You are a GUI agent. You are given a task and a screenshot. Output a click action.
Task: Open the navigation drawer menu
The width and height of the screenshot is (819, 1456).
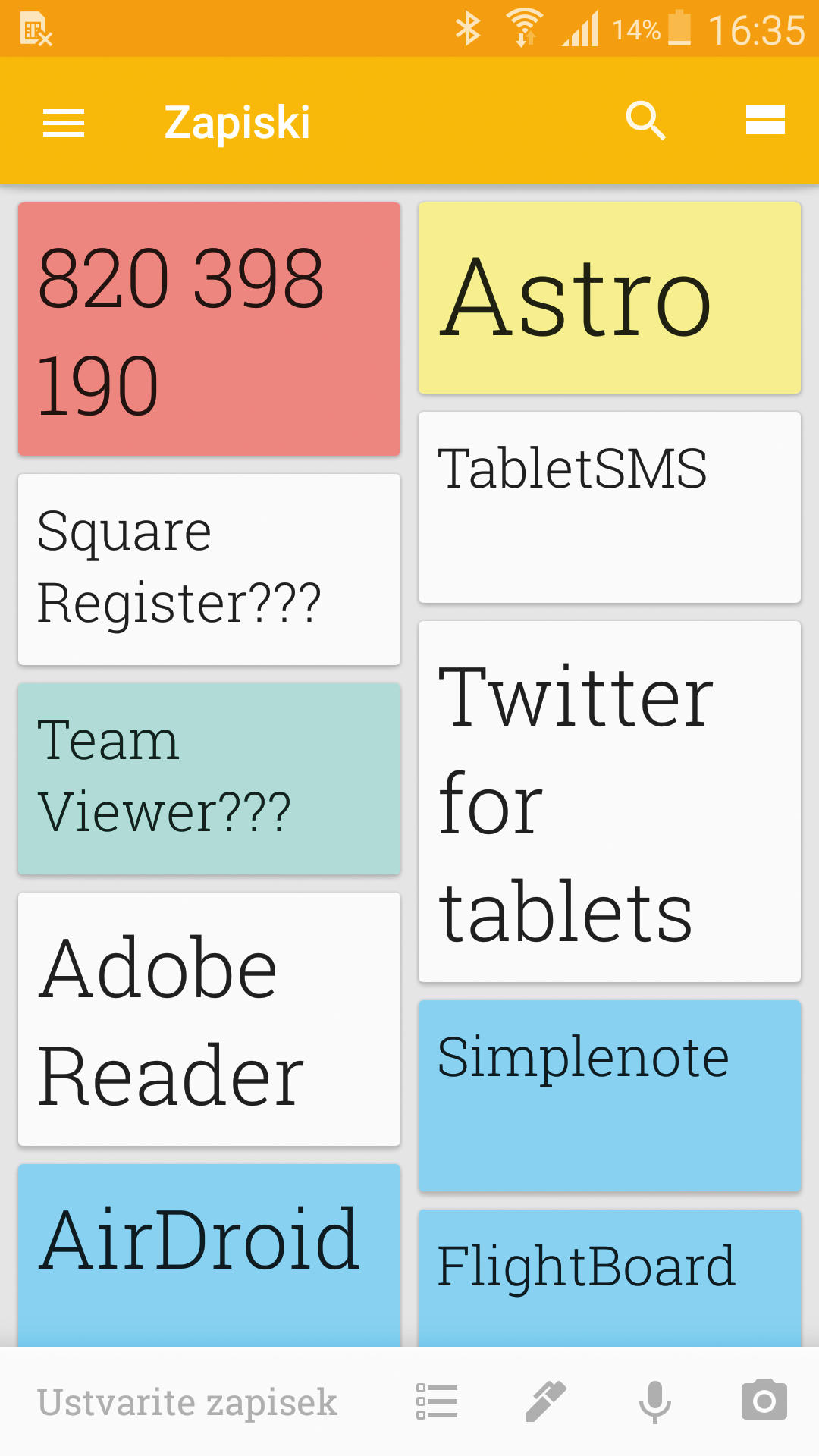point(64,122)
